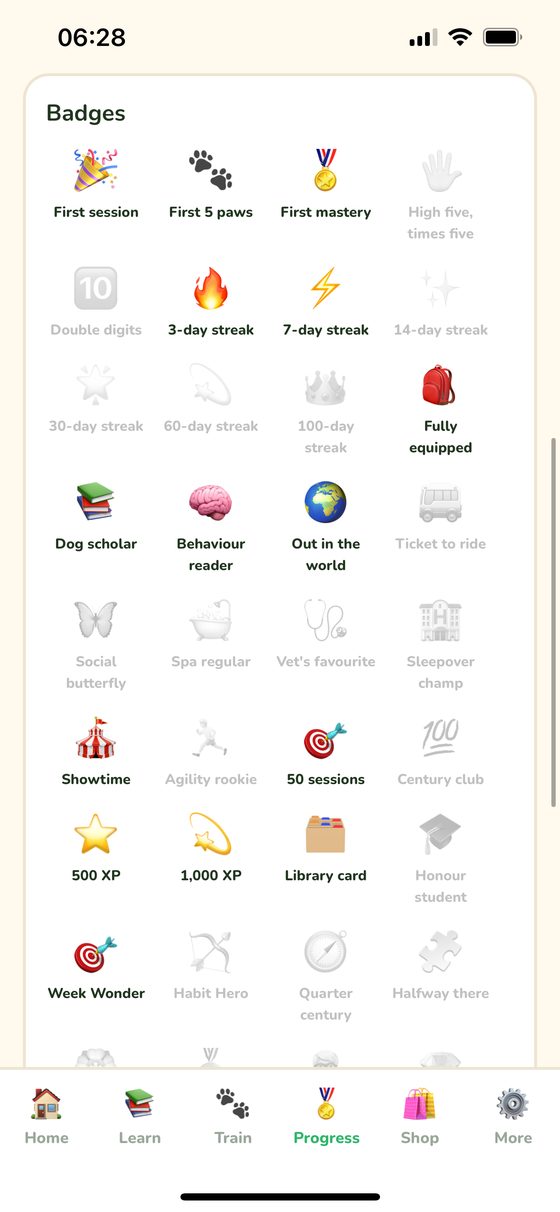Open the 7-day streak badge

point(326,302)
